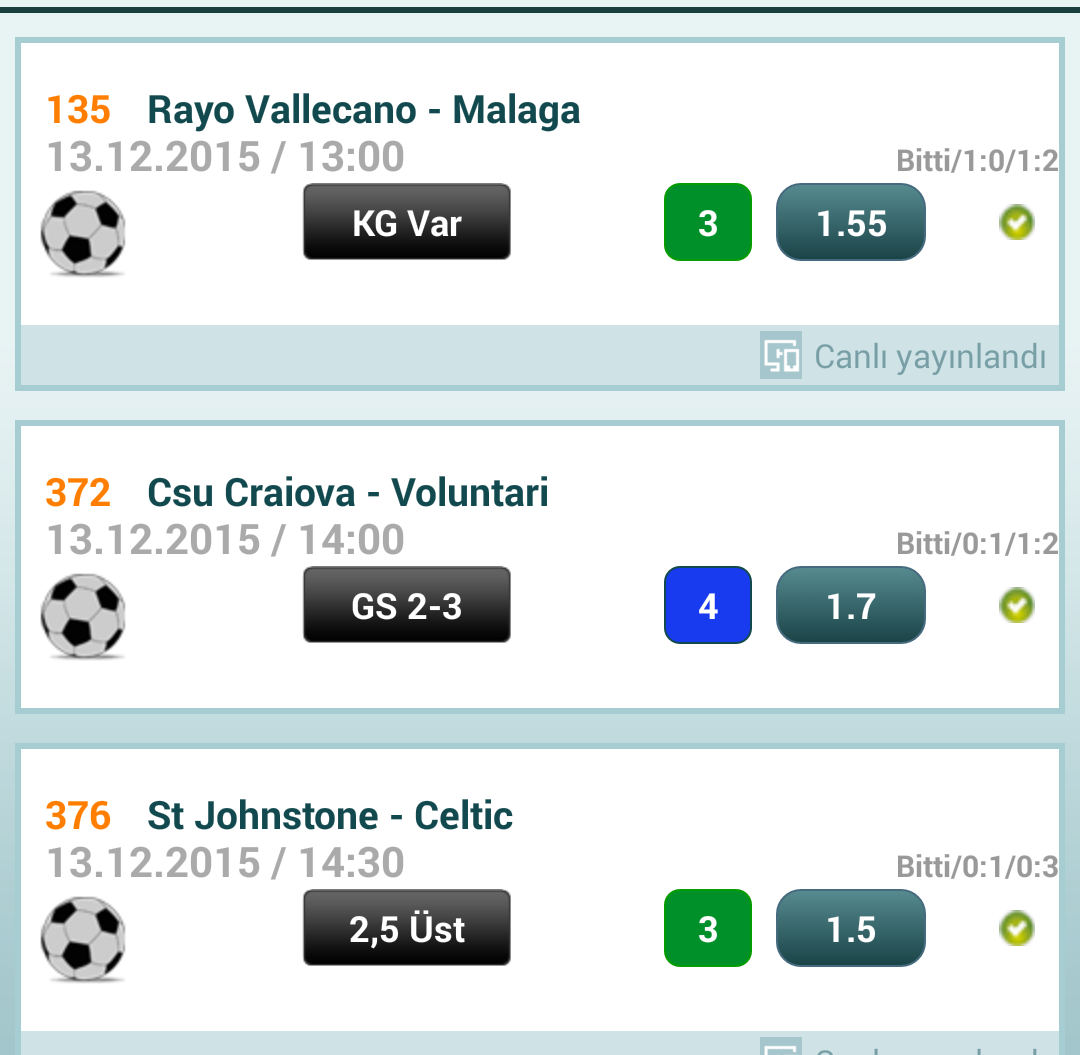The image size is (1080, 1055).
Task: Tap the Canlı yayınlandı live broadcast label
Action: tap(905, 357)
